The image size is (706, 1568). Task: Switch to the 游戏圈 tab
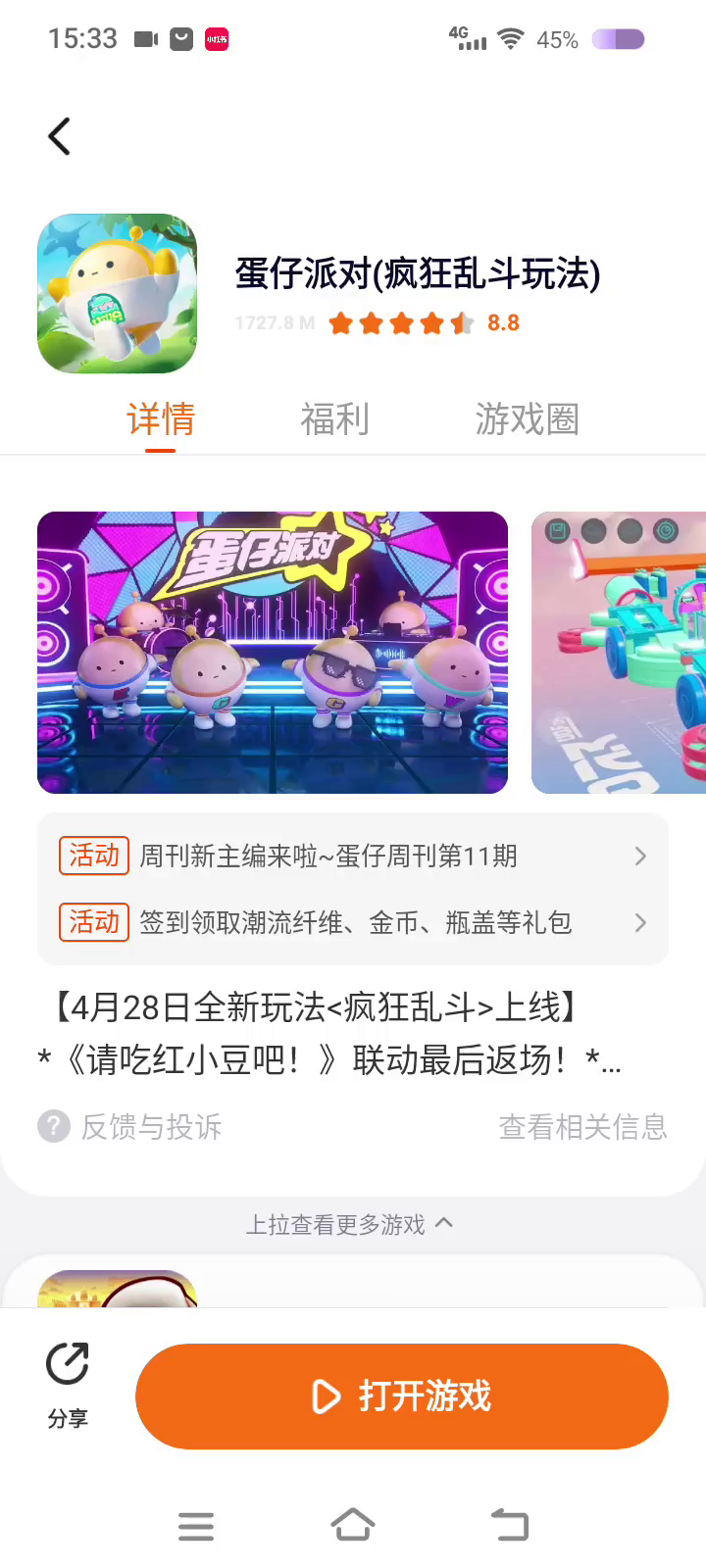tap(527, 419)
